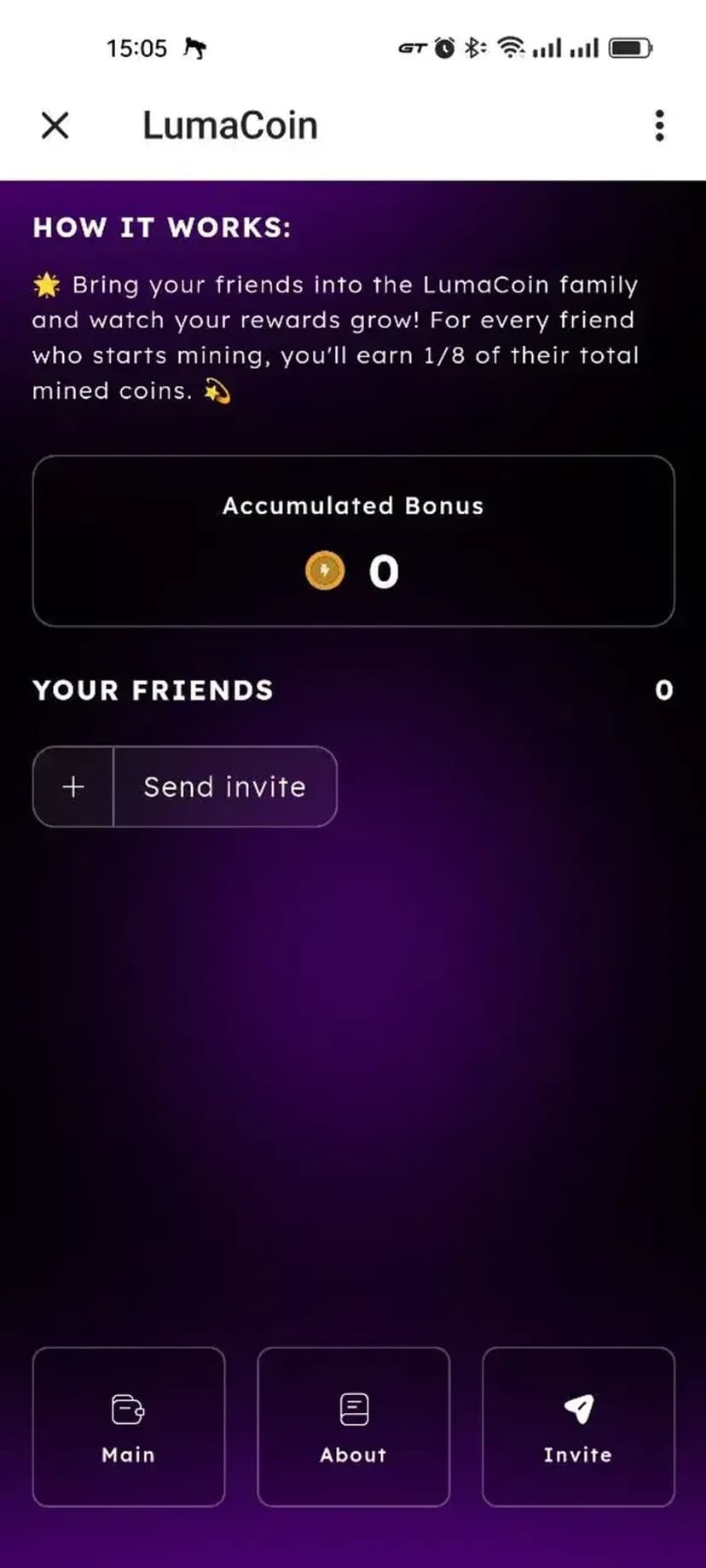Select the Invite tab
The height and width of the screenshot is (1568, 706).
pyautogui.click(x=578, y=1427)
